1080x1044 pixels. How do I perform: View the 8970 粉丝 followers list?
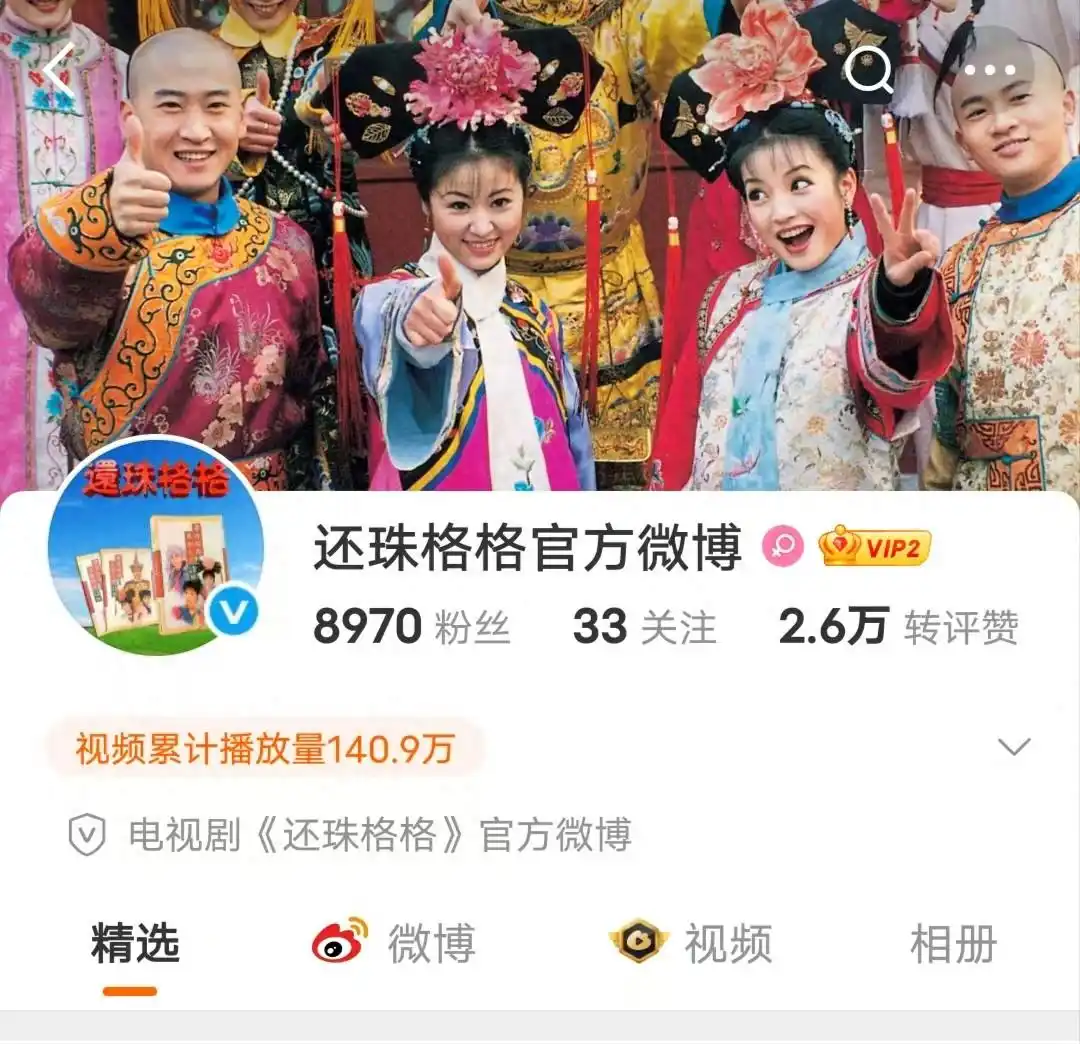411,627
